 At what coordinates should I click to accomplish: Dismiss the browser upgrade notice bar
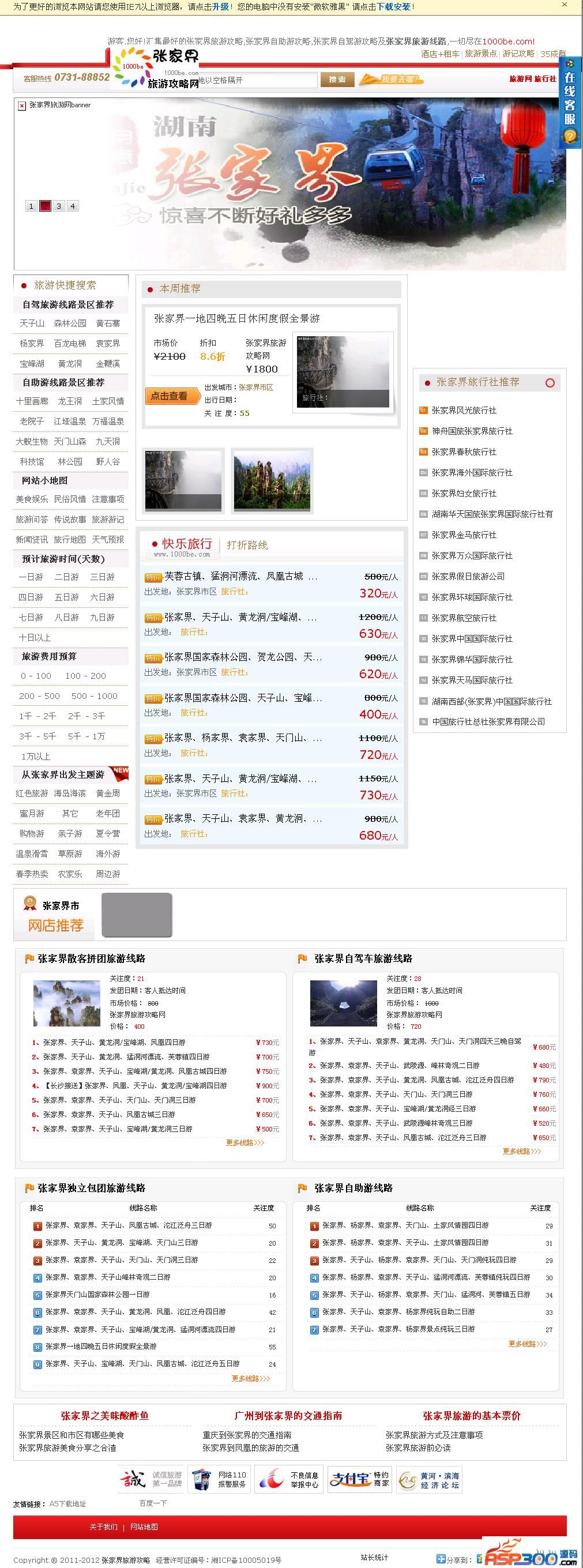(x=565, y=5)
